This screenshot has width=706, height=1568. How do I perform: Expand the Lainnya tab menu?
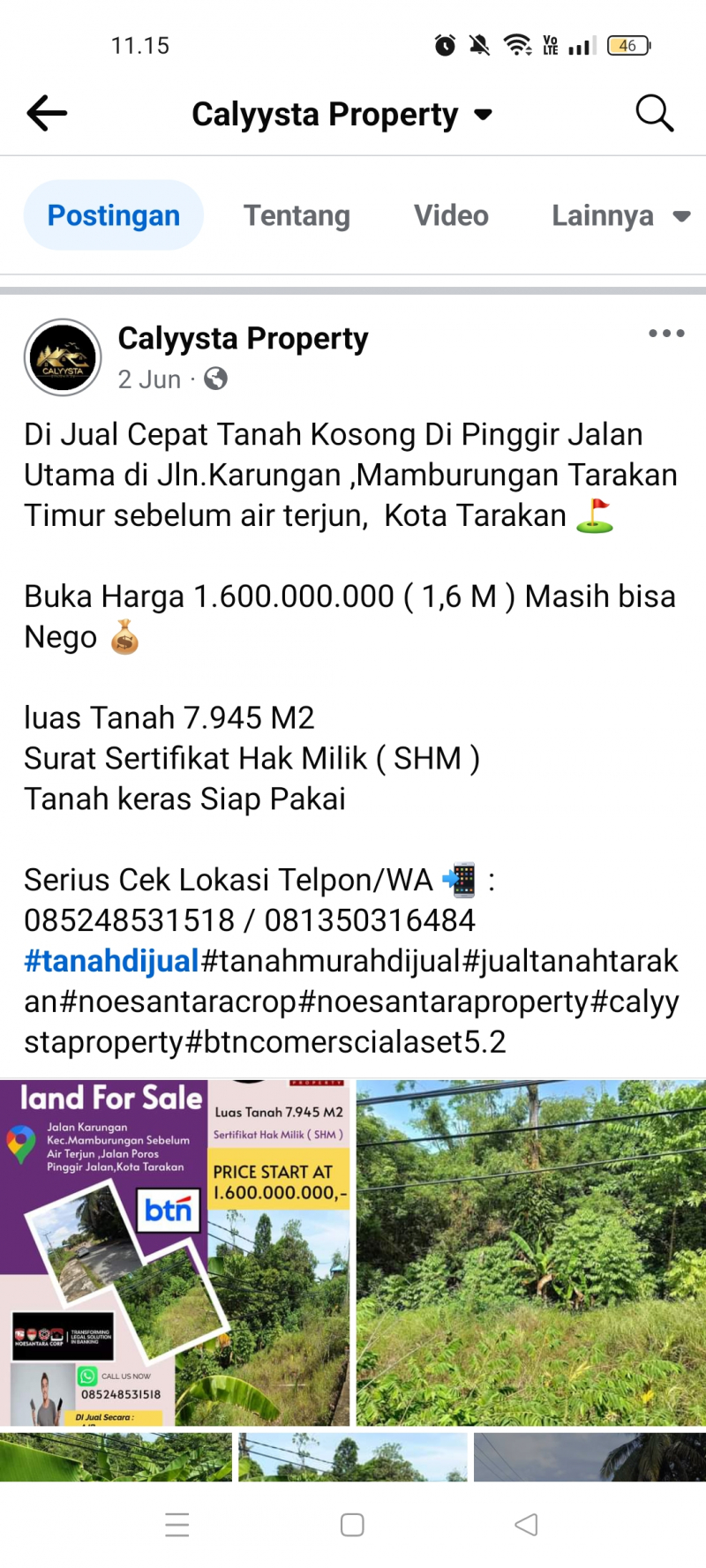[620, 215]
